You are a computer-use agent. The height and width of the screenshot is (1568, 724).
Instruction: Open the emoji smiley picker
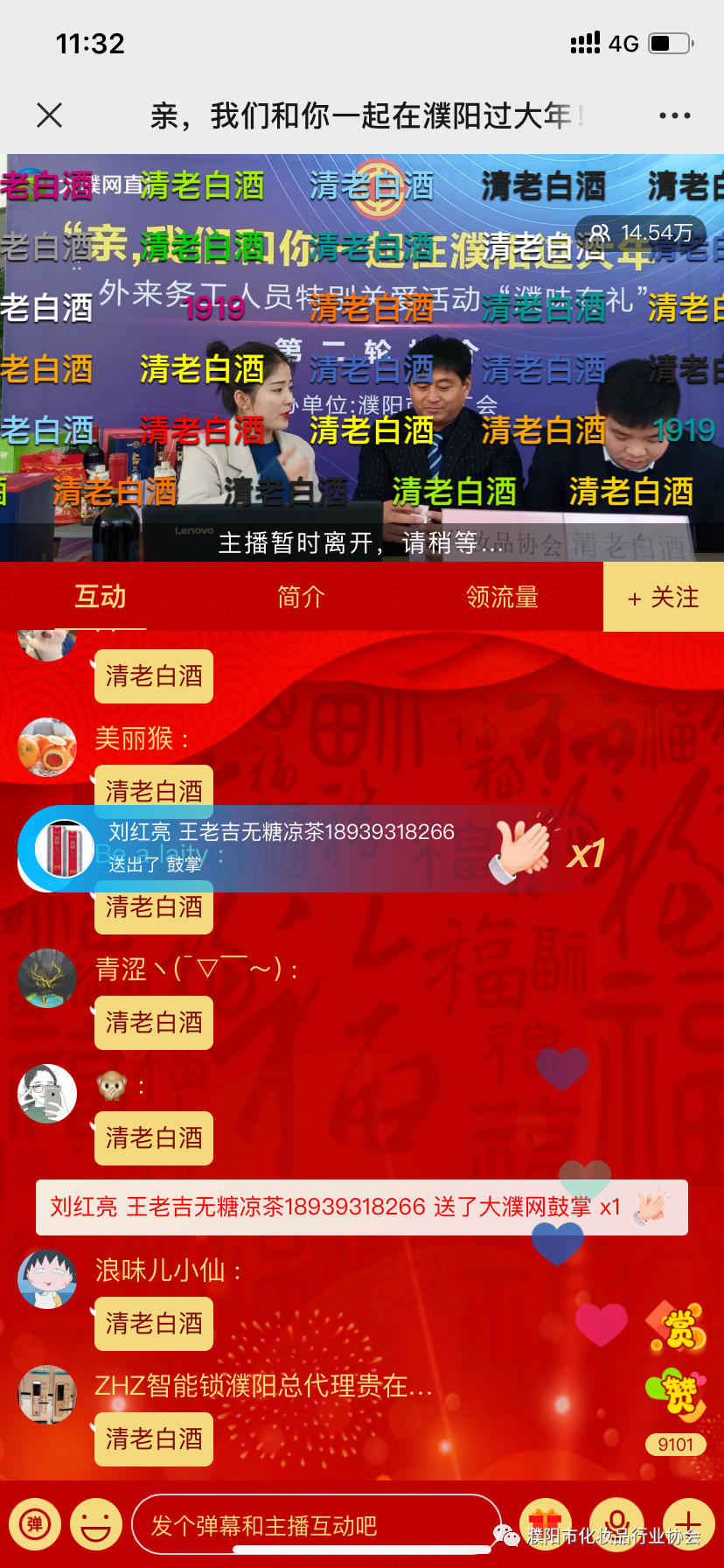click(95, 1524)
